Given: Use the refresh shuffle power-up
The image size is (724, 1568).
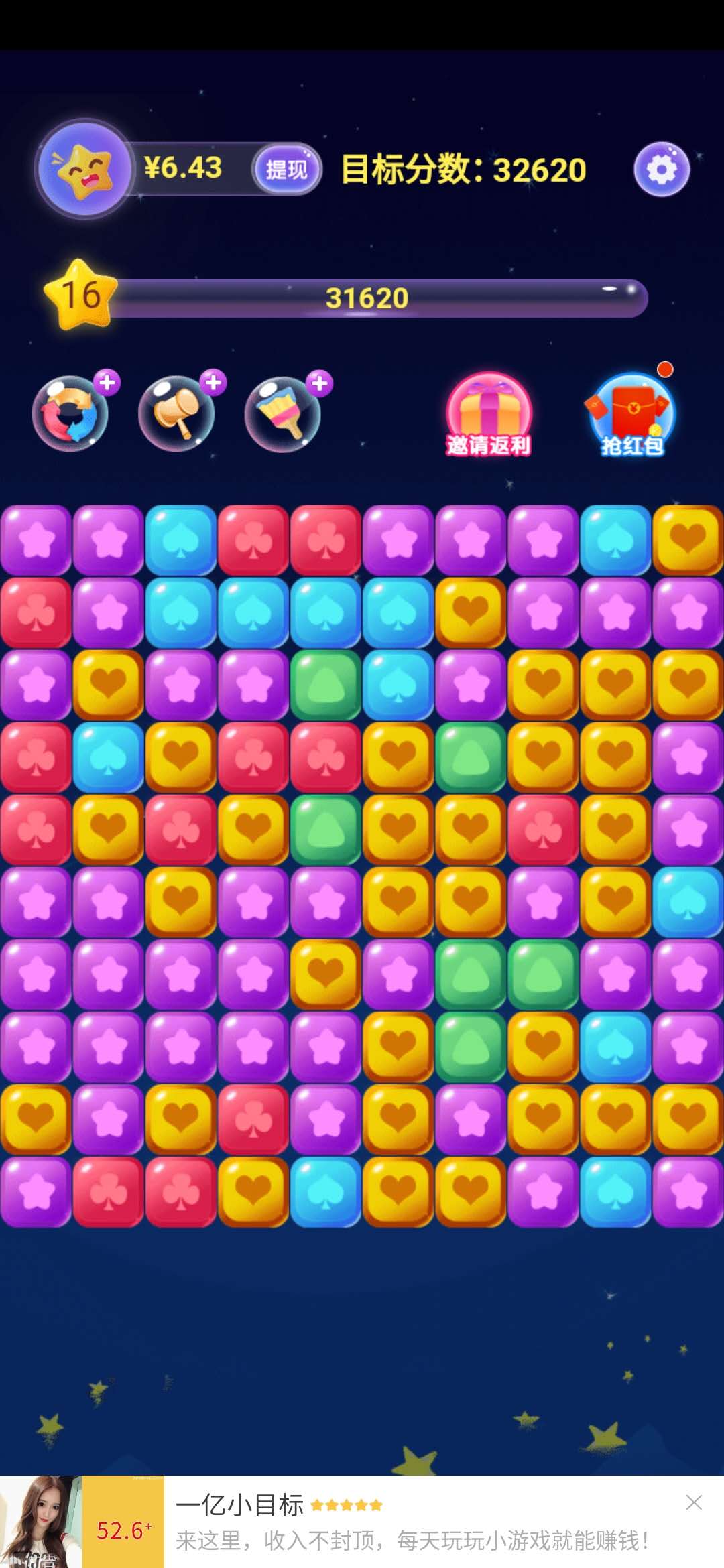Looking at the screenshot, I should 70,413.
